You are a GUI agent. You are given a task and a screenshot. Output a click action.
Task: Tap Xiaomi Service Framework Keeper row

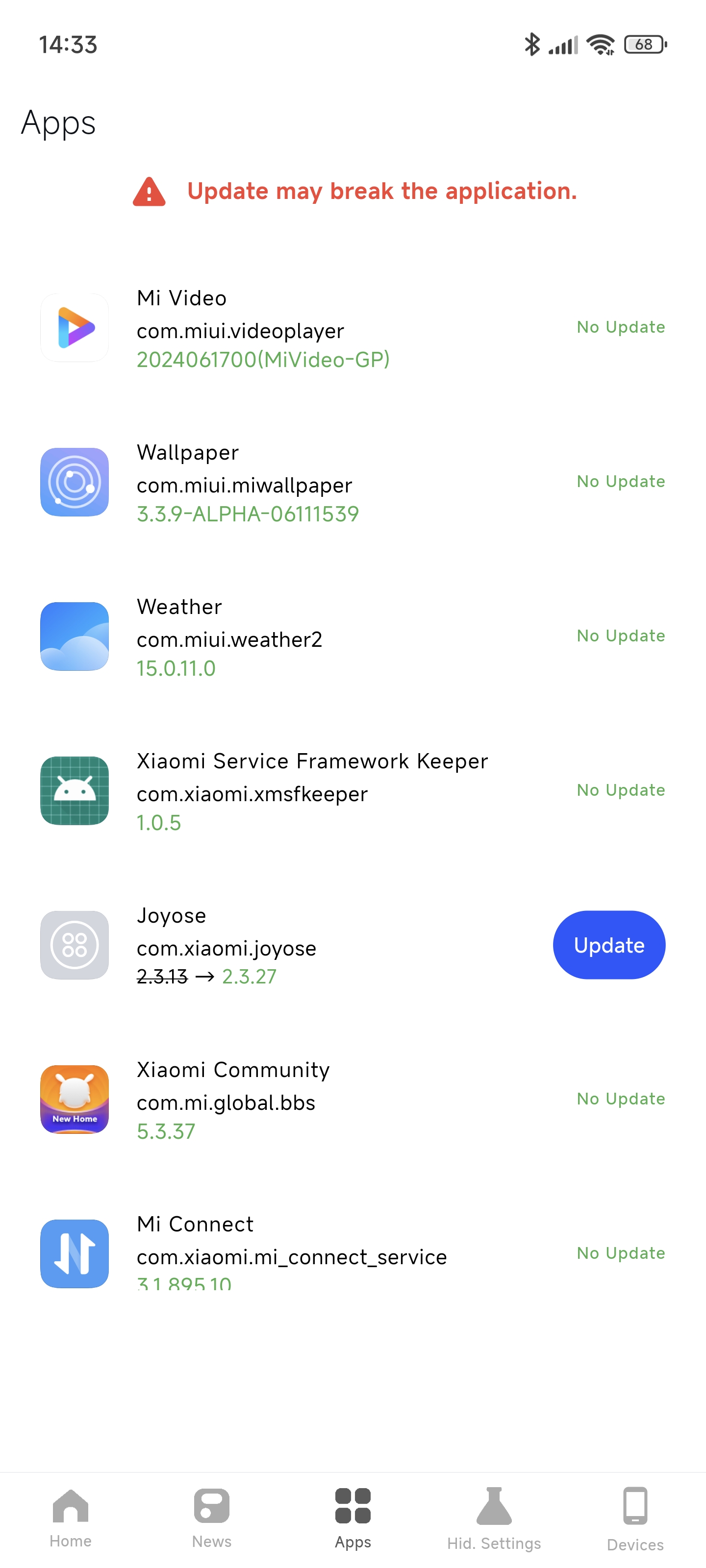coord(353,791)
